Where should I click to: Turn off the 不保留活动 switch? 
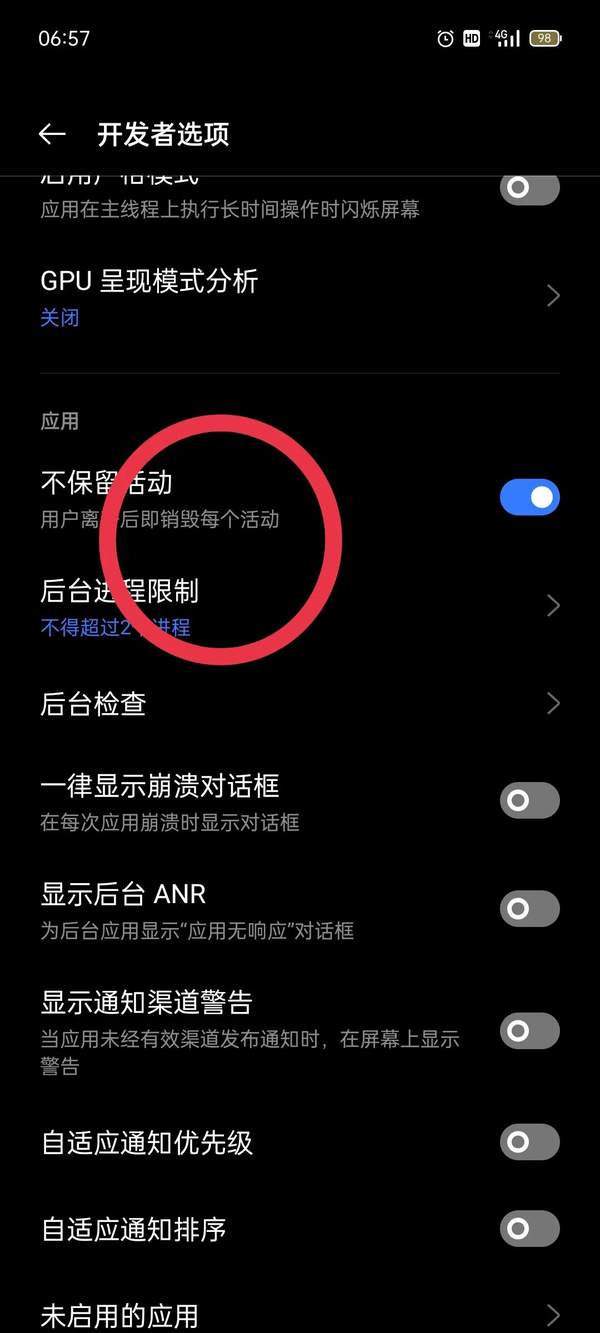click(x=529, y=497)
